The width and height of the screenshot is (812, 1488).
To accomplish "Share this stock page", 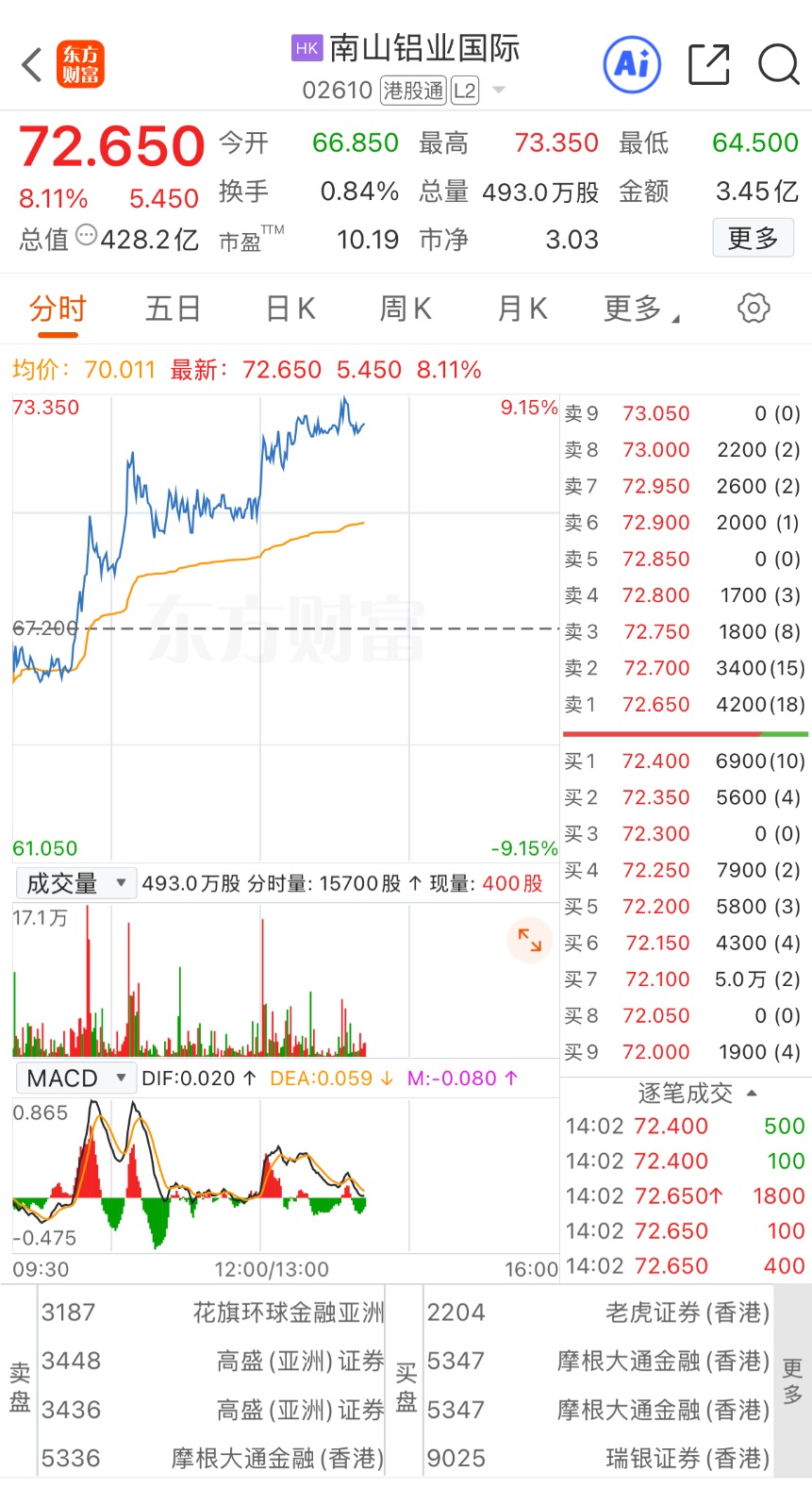I will pyautogui.click(x=708, y=64).
